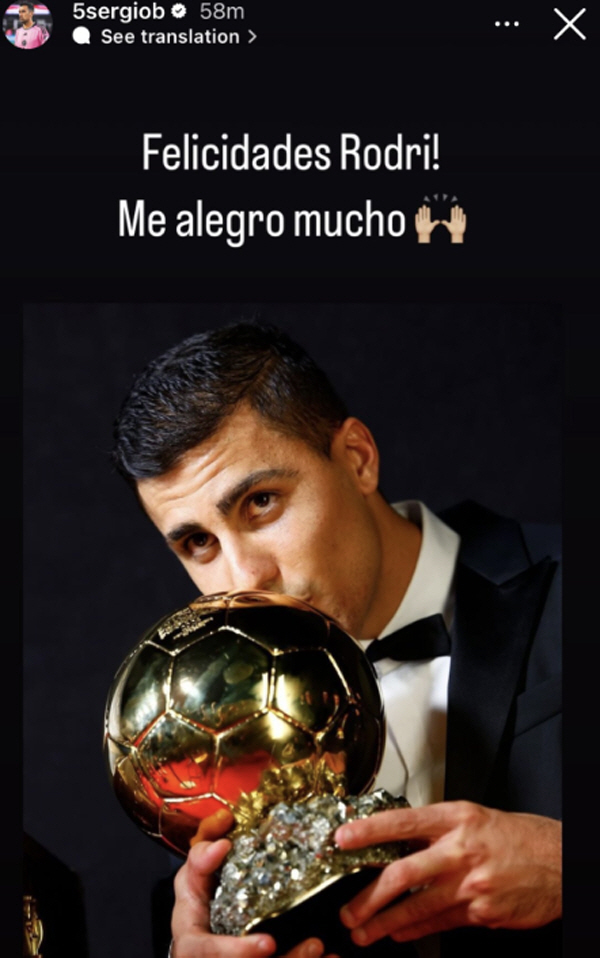The width and height of the screenshot is (600, 958).
Task: Close the story viewer
Action: pyautogui.click(x=569, y=24)
